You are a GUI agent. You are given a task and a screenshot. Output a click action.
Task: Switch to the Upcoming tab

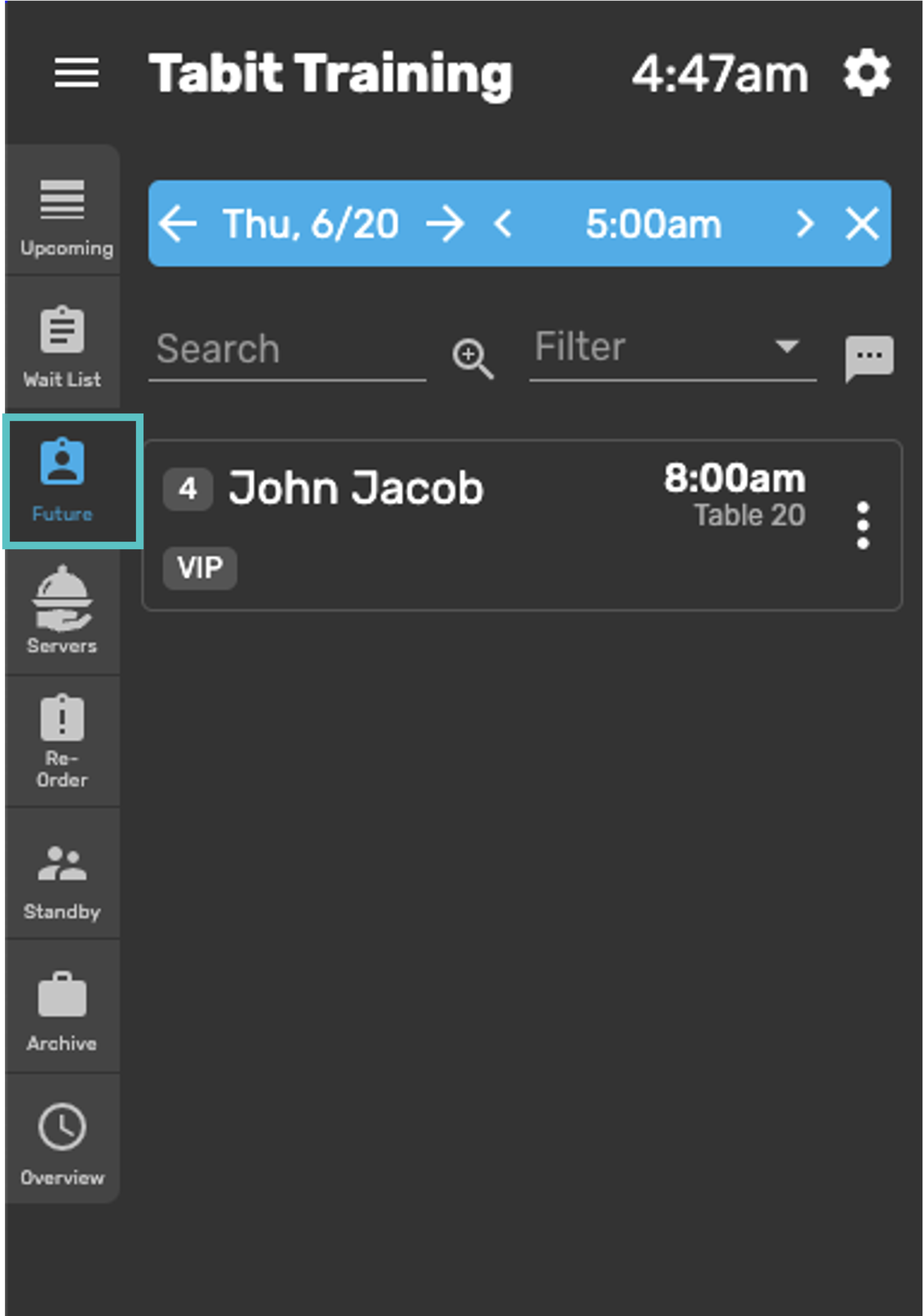coord(63,215)
